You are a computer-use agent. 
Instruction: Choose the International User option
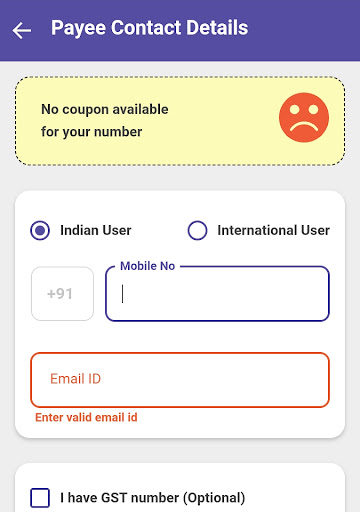tap(197, 230)
